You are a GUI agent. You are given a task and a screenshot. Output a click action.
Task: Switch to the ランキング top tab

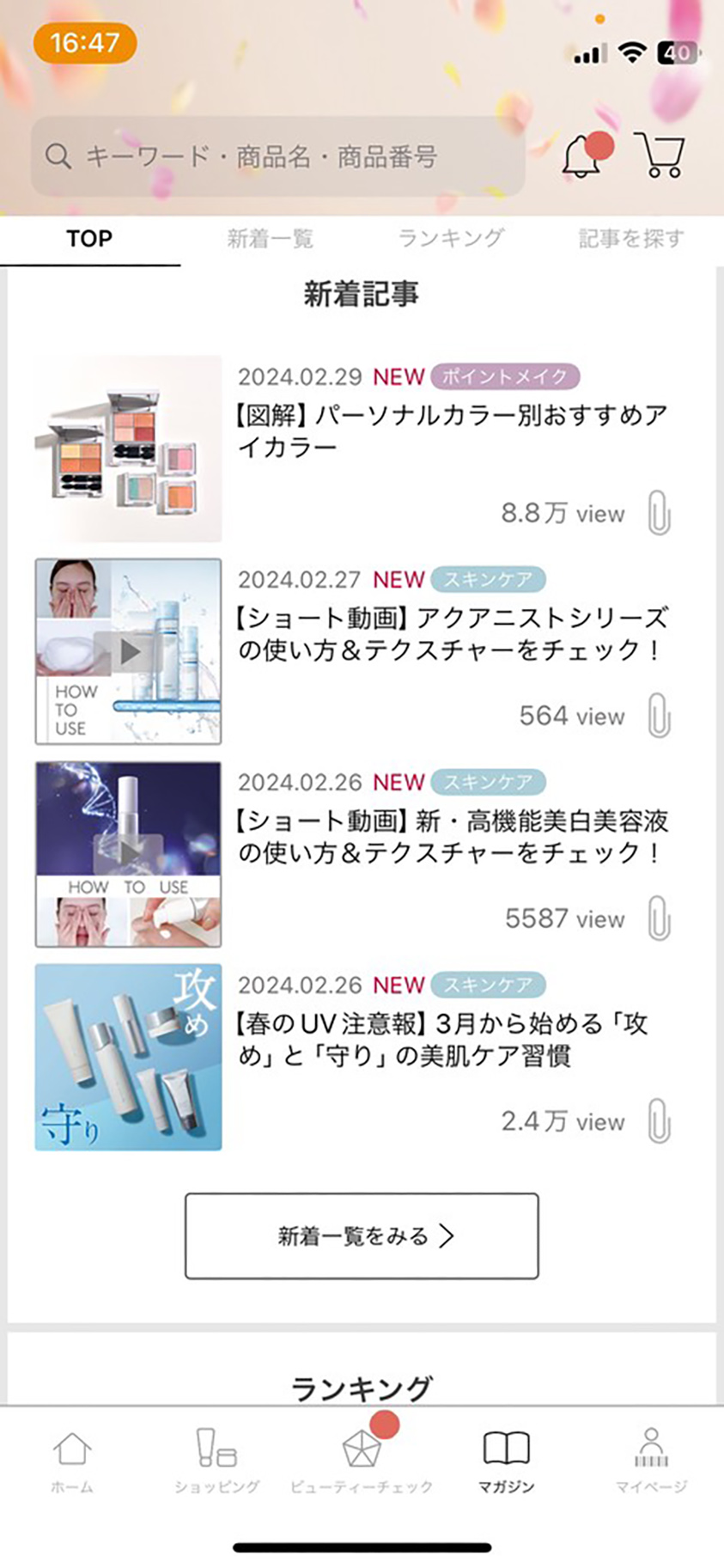coord(450,239)
